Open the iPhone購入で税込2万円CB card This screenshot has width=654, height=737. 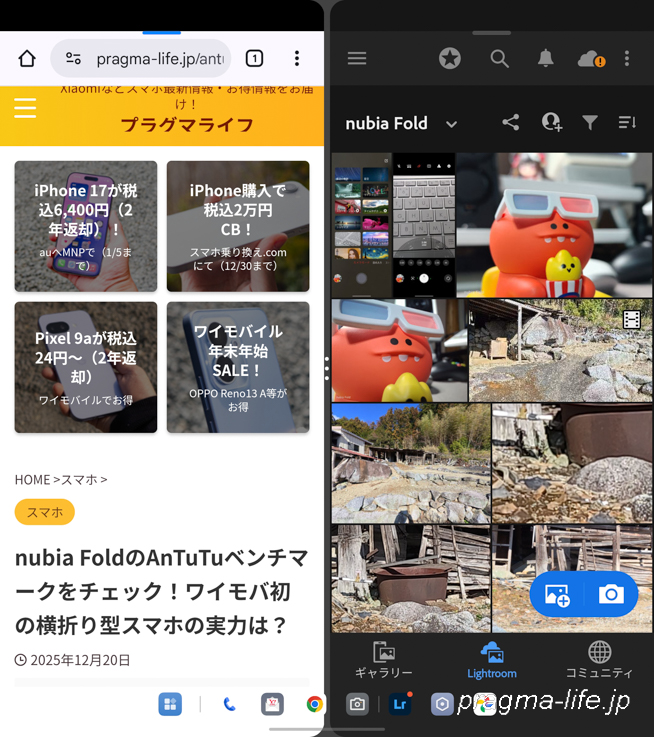tap(238, 226)
